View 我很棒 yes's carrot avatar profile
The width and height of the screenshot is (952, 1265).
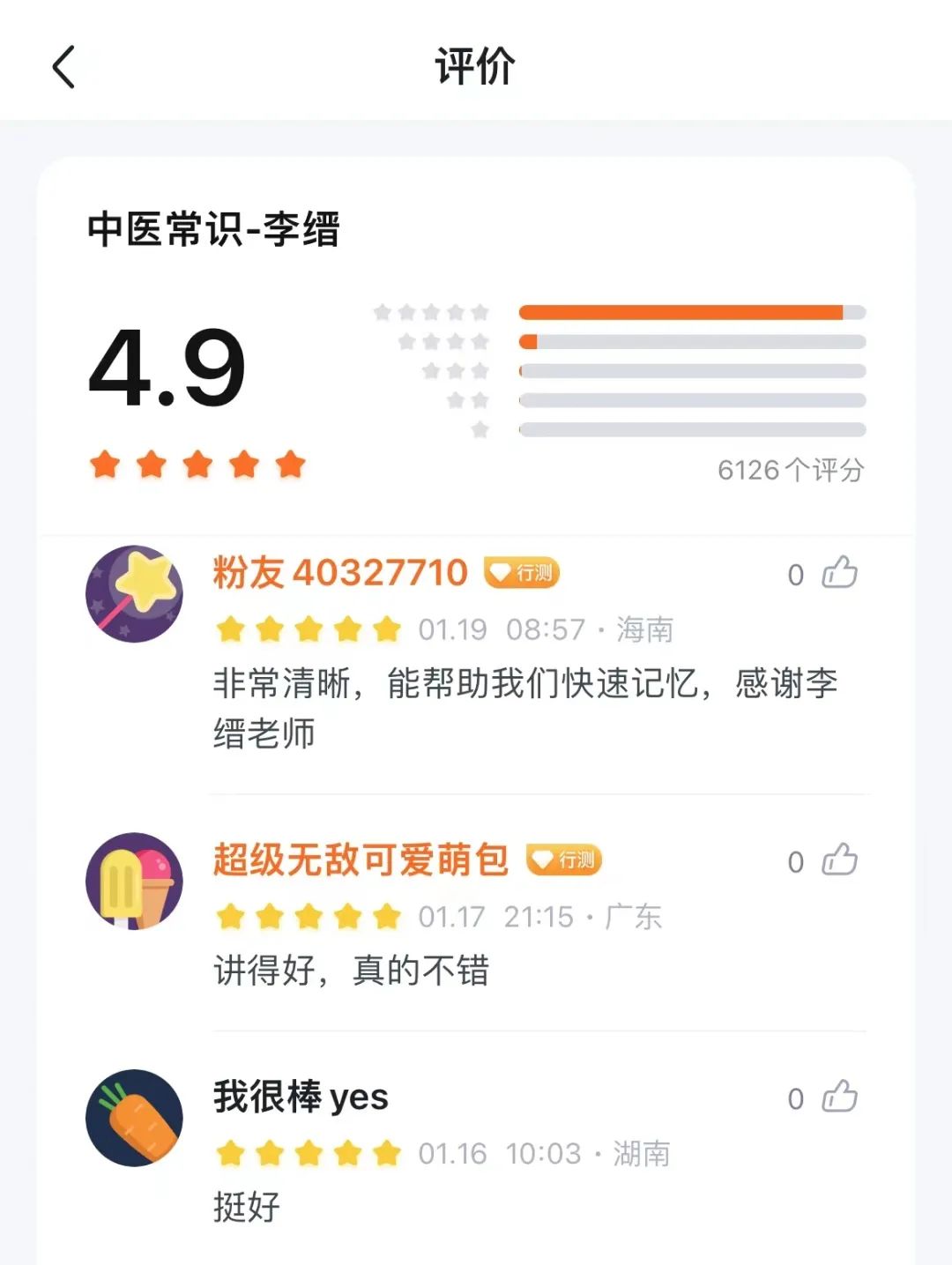(134, 1118)
